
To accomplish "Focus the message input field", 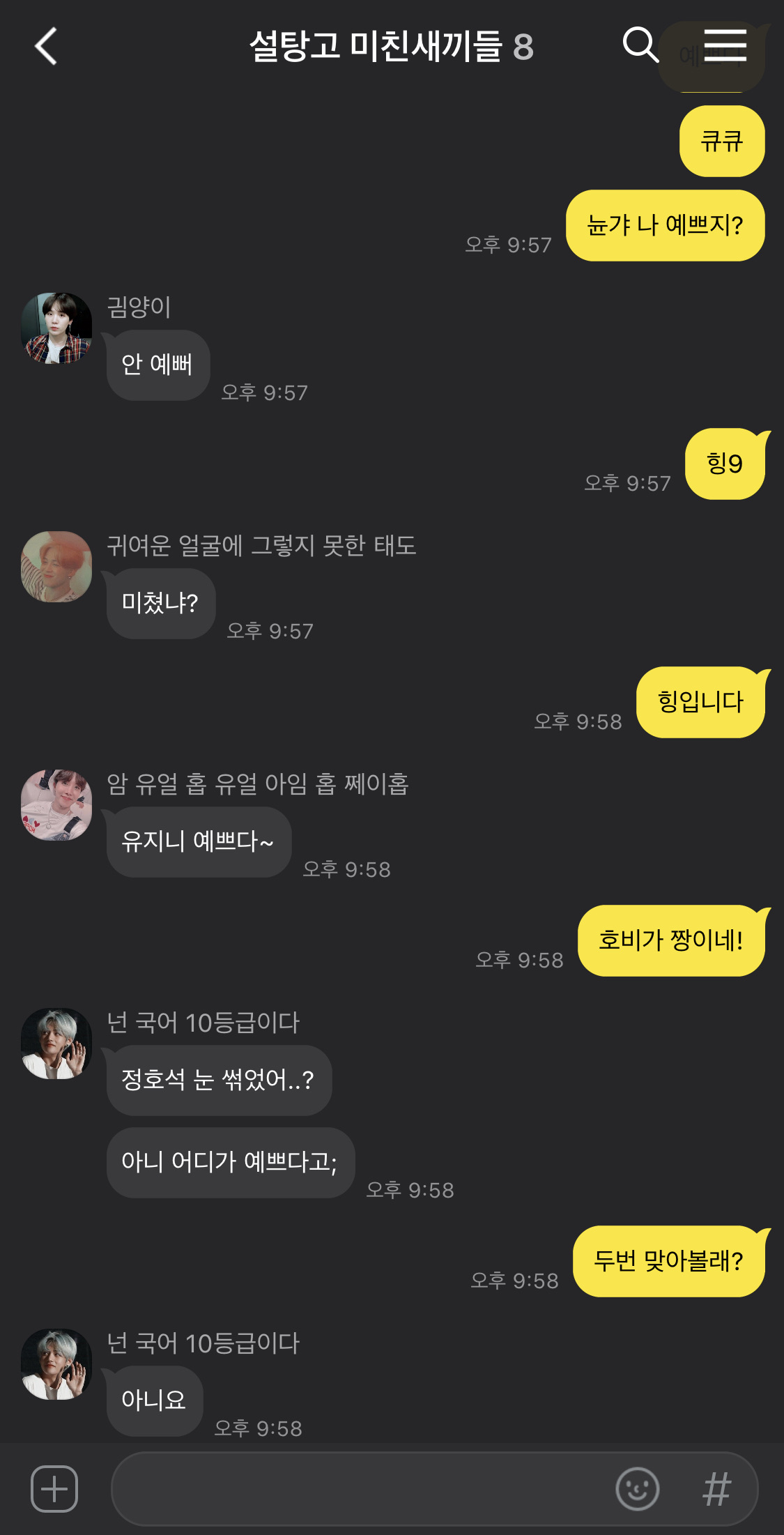I will coord(362,1489).
